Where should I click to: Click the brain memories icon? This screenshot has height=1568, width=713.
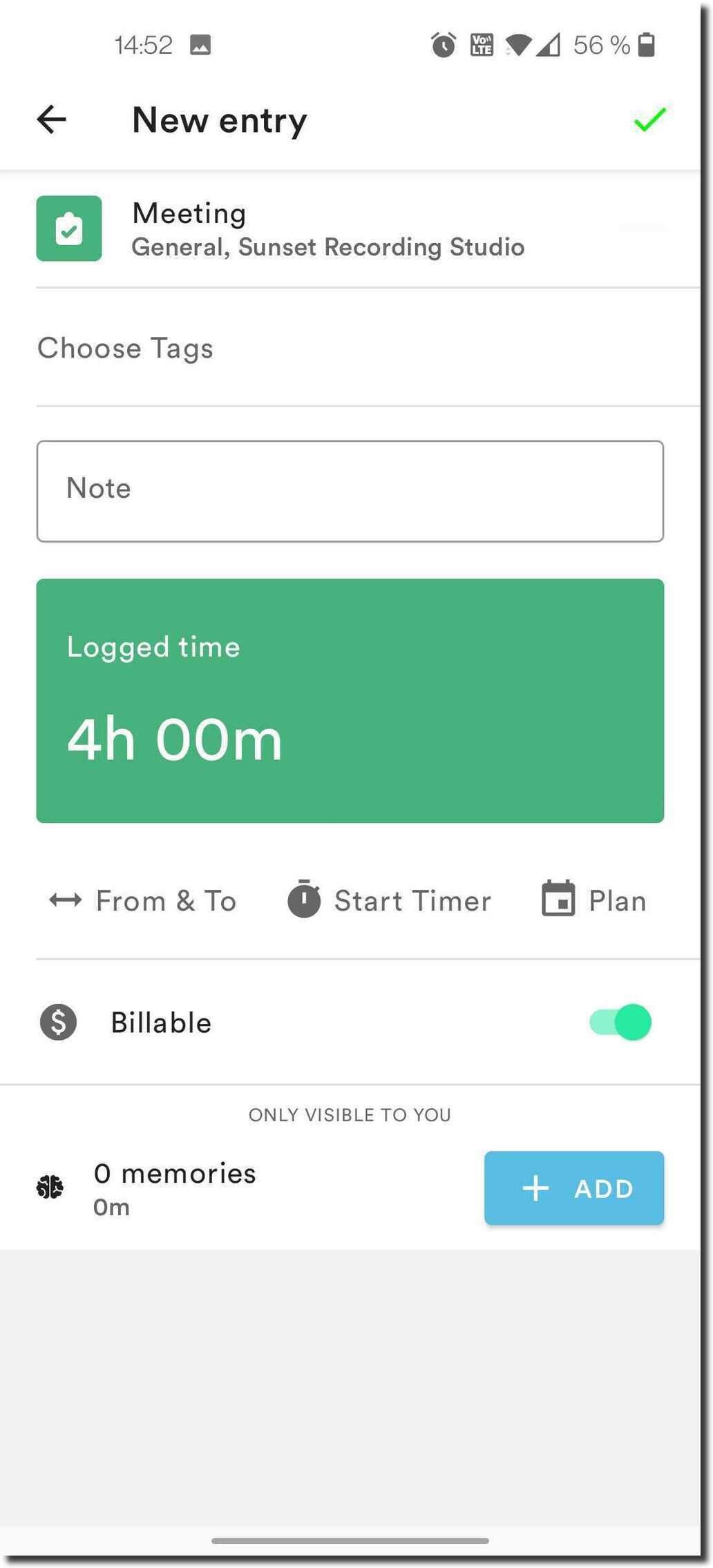pos(50,1187)
